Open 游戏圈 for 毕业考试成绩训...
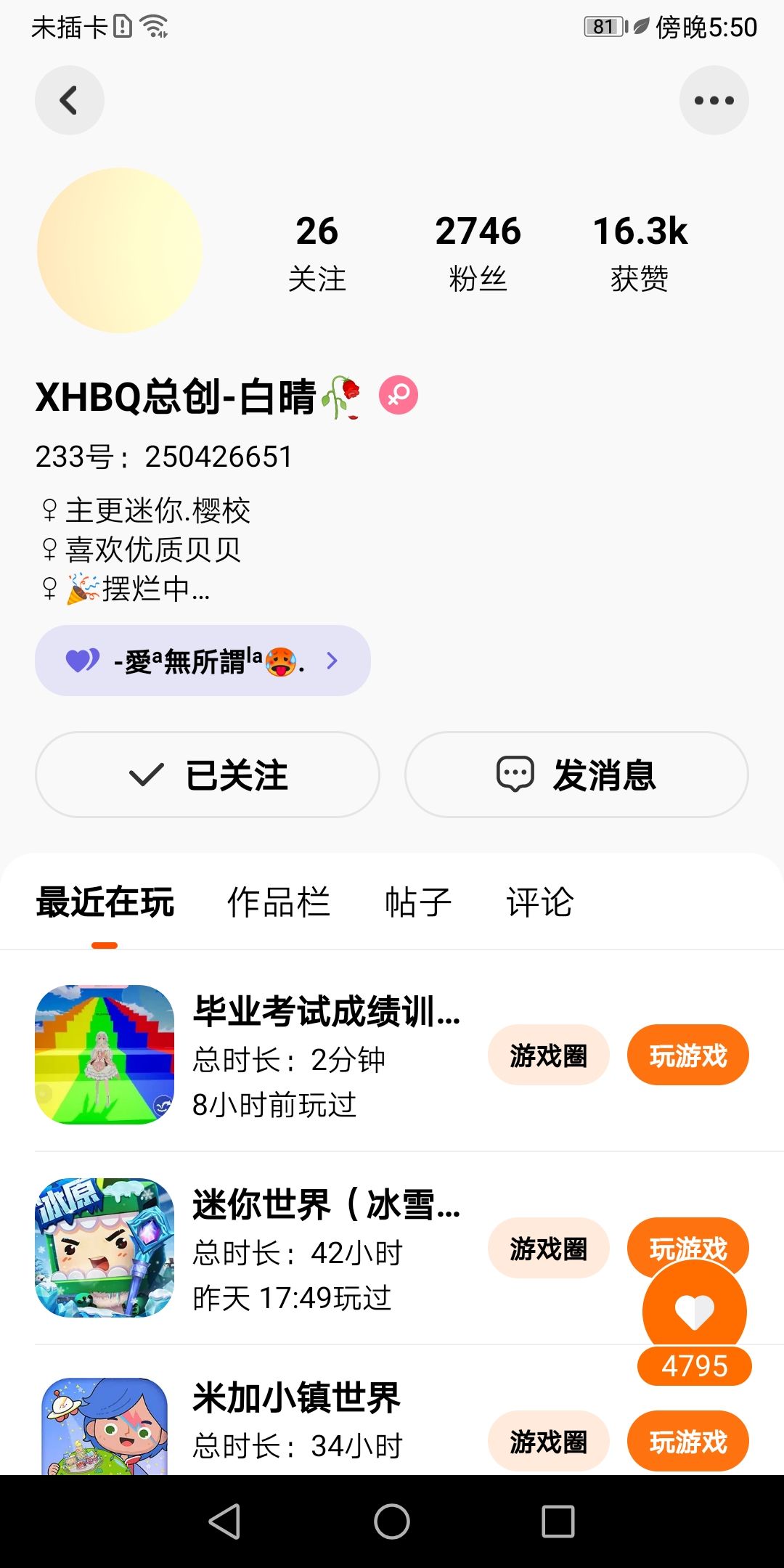 tap(548, 1055)
